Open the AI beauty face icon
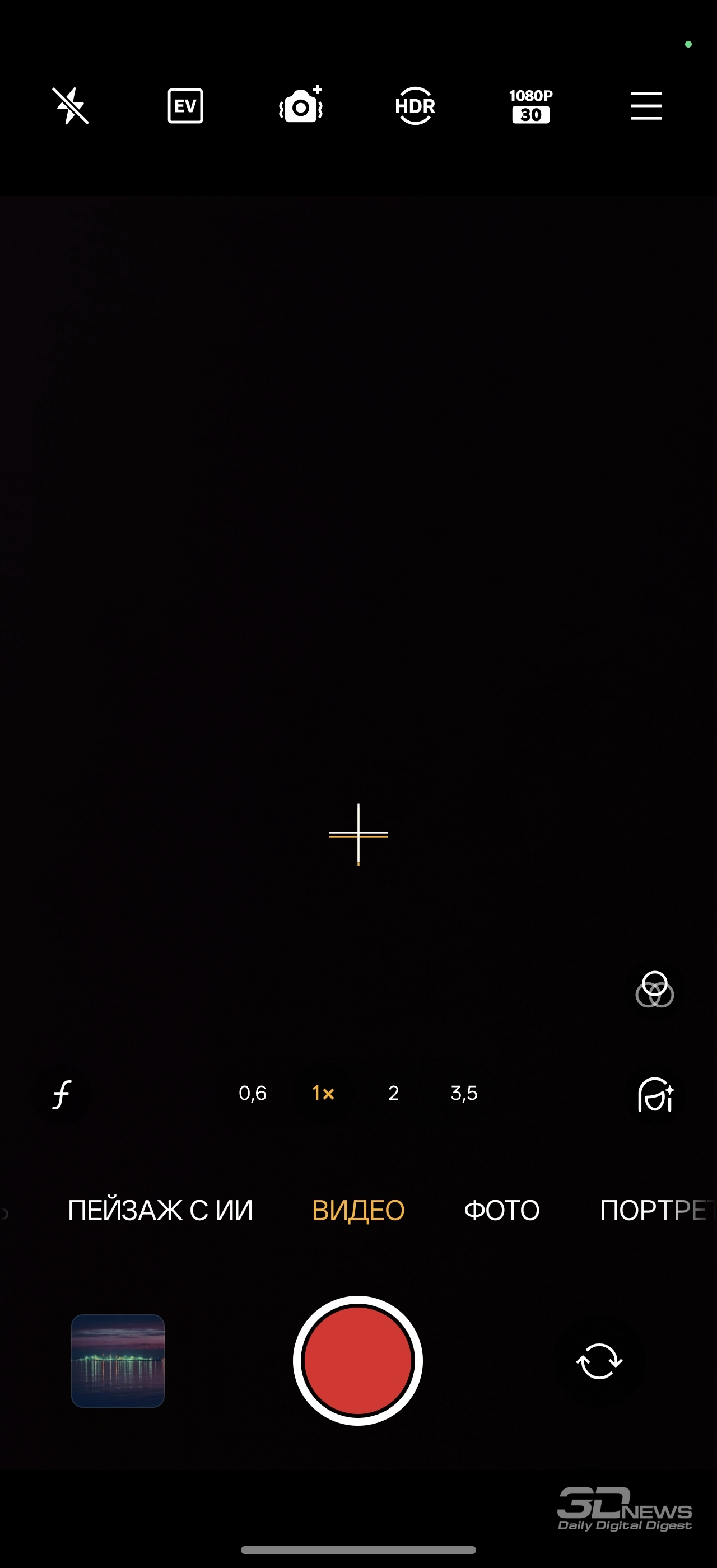 [x=655, y=1094]
